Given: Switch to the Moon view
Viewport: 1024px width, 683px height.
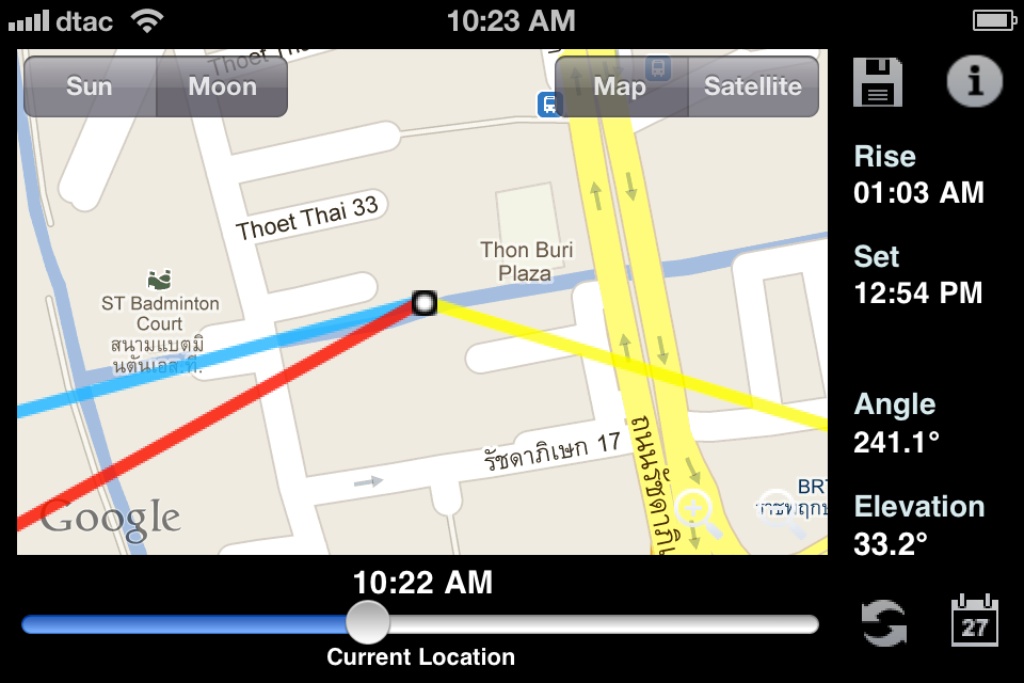Looking at the screenshot, I should pyautogui.click(x=222, y=87).
